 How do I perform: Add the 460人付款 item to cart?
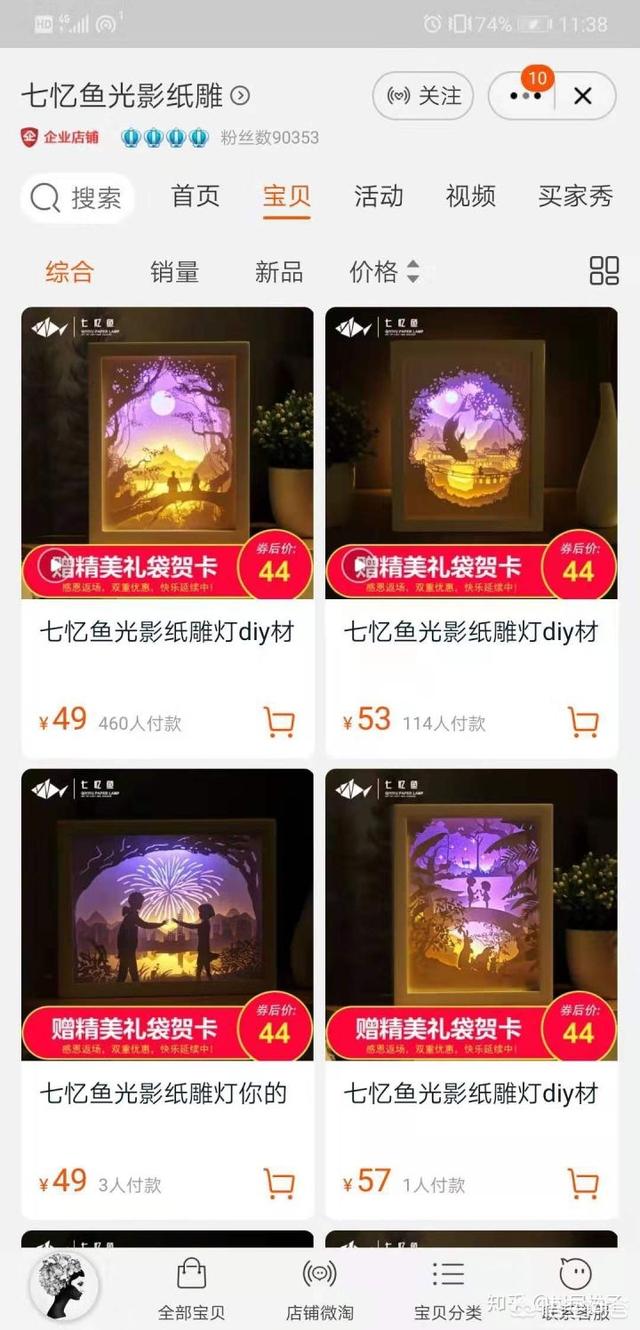(279, 721)
